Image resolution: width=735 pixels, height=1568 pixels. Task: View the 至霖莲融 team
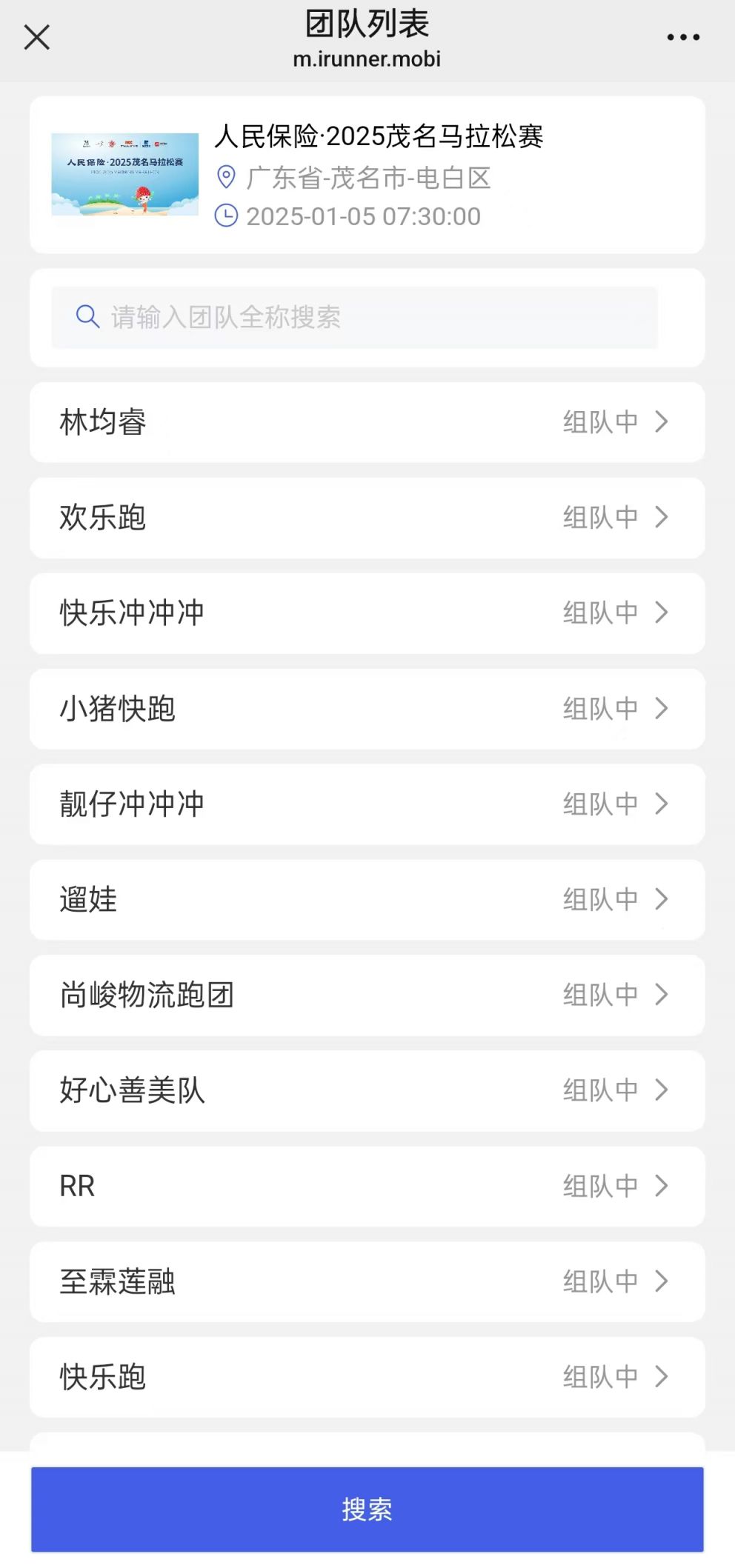tap(367, 1282)
